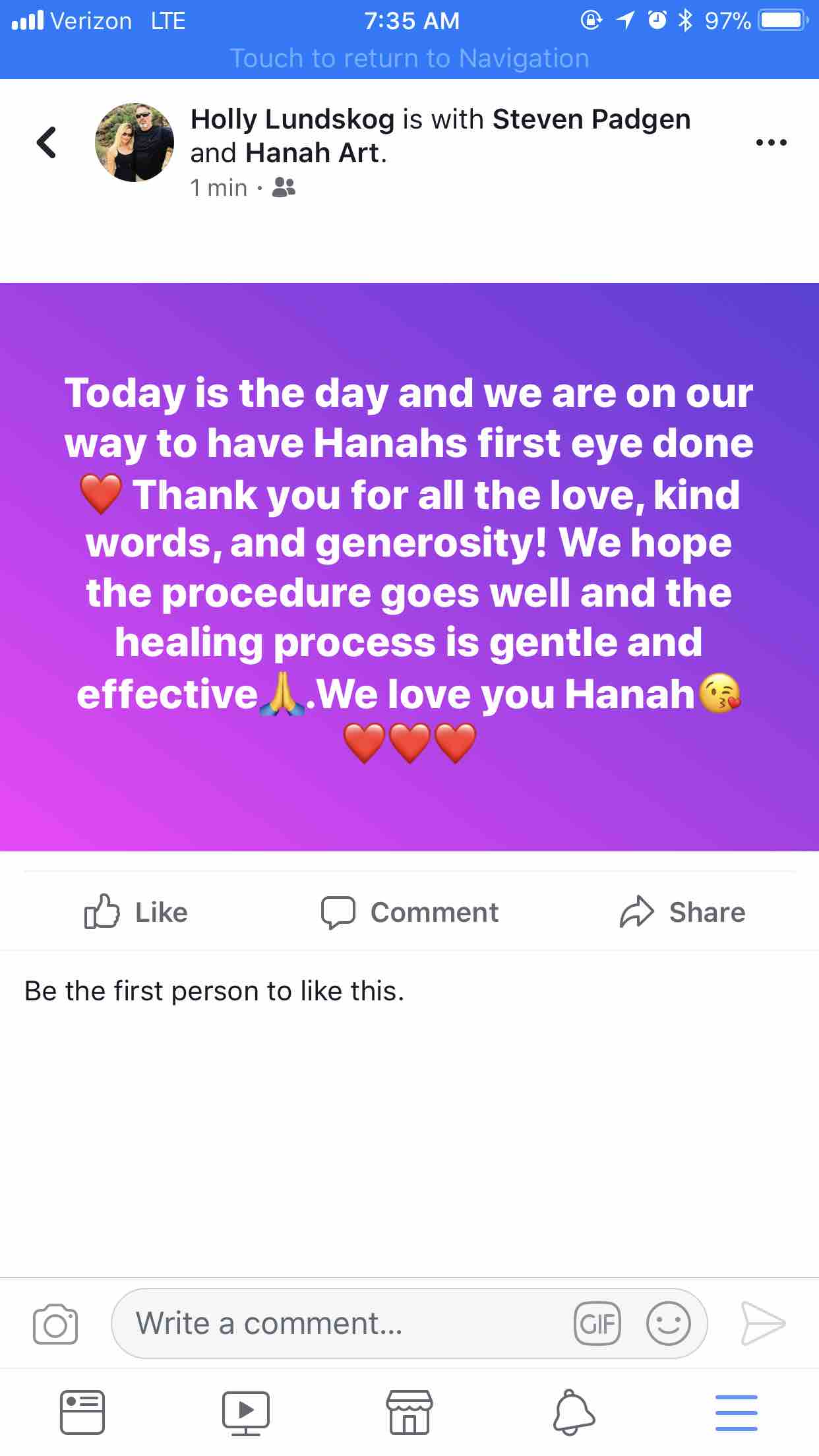Send the comment with the arrow icon

763,1323
